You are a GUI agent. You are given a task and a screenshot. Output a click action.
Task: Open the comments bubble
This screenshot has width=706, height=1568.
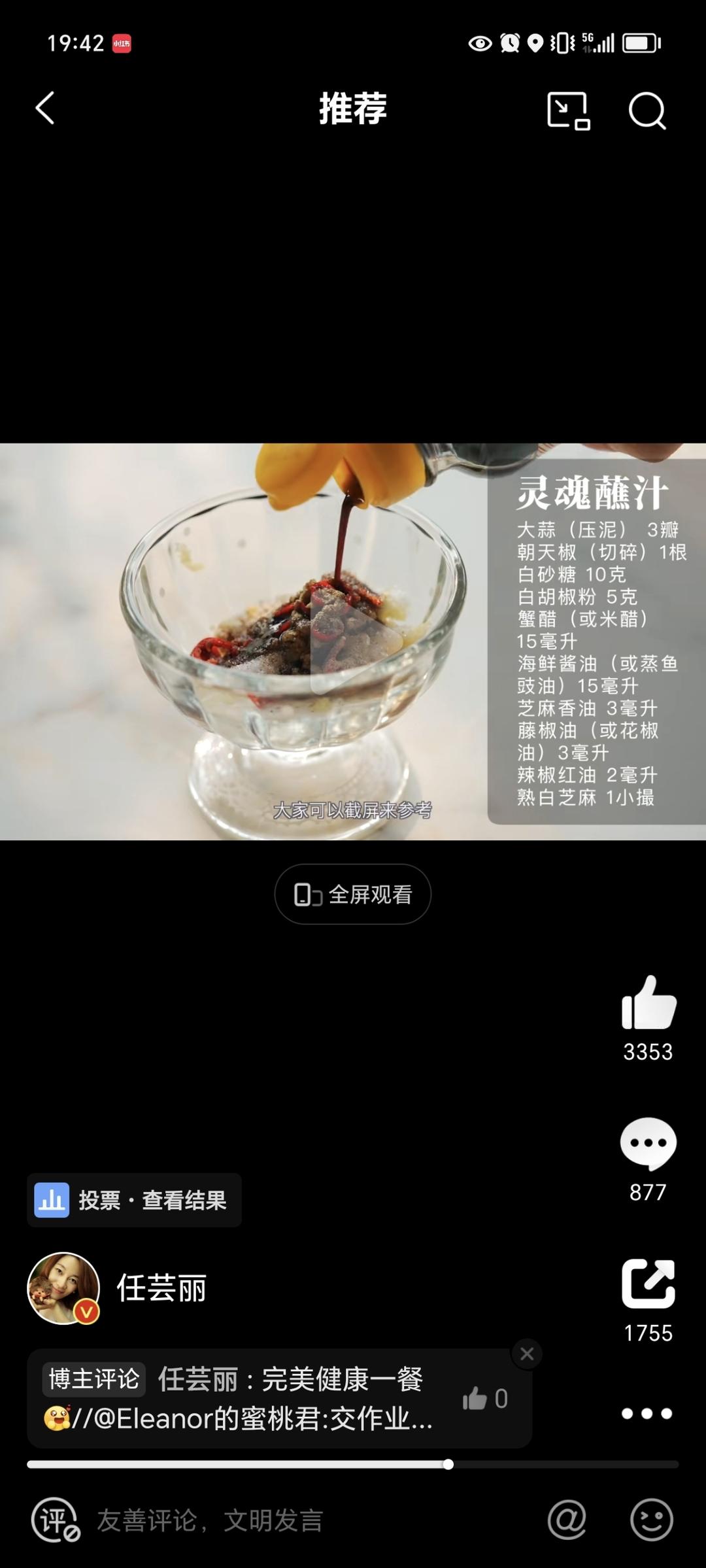click(x=648, y=1144)
